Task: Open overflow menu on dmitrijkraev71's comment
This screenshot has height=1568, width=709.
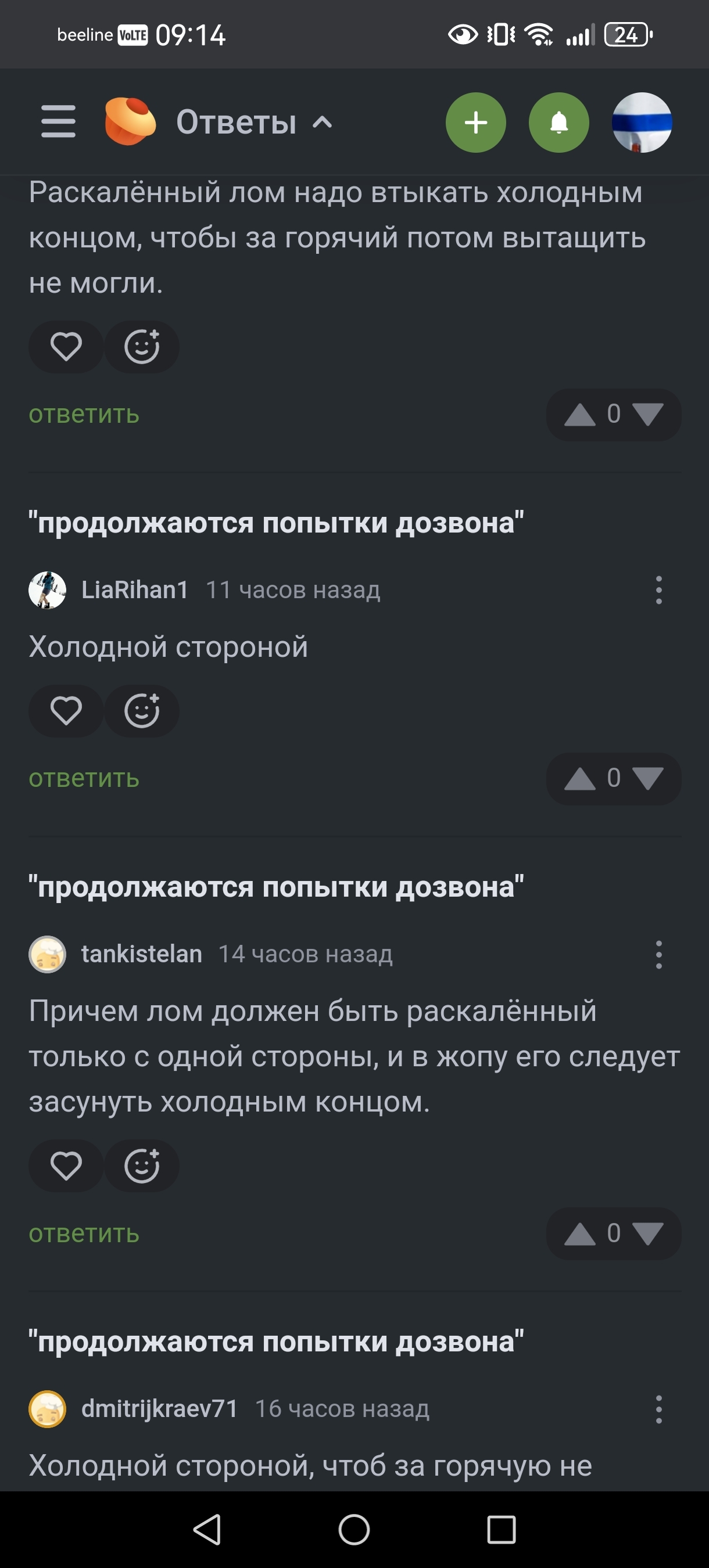Action: pyautogui.click(x=658, y=1409)
